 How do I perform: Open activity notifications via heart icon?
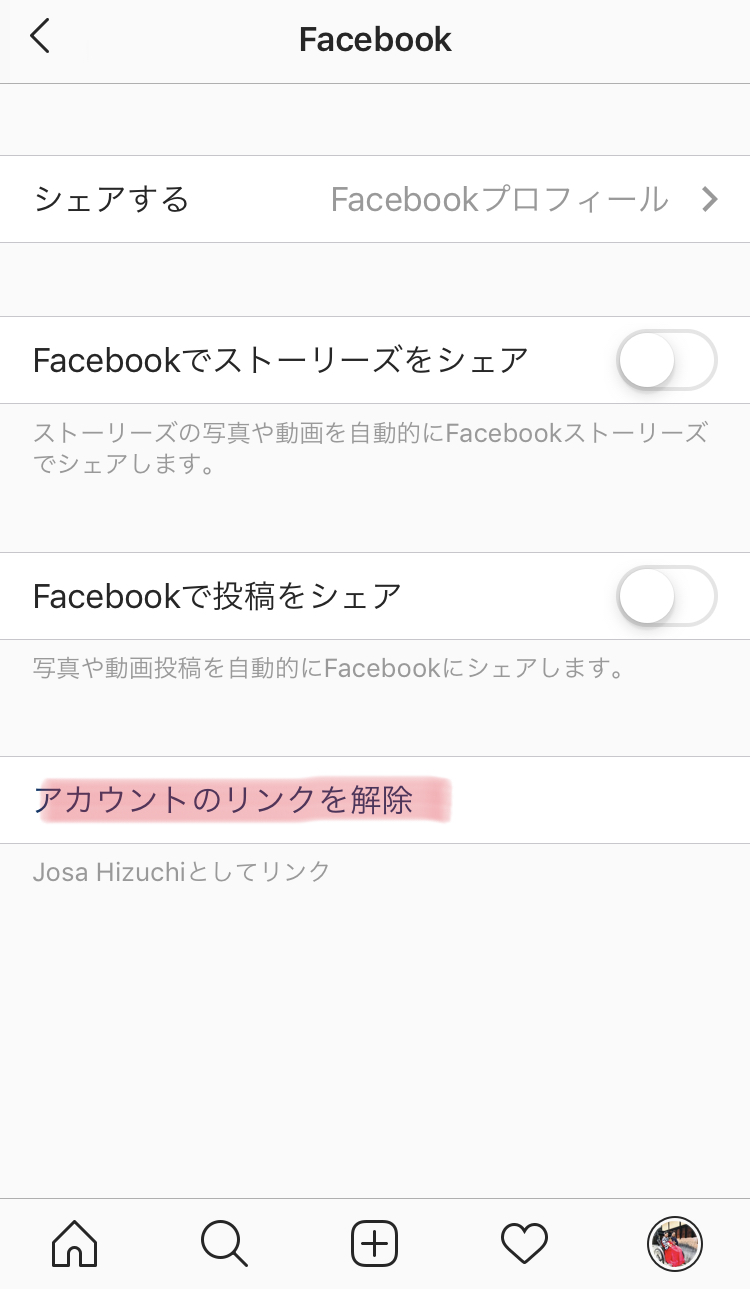click(524, 1243)
